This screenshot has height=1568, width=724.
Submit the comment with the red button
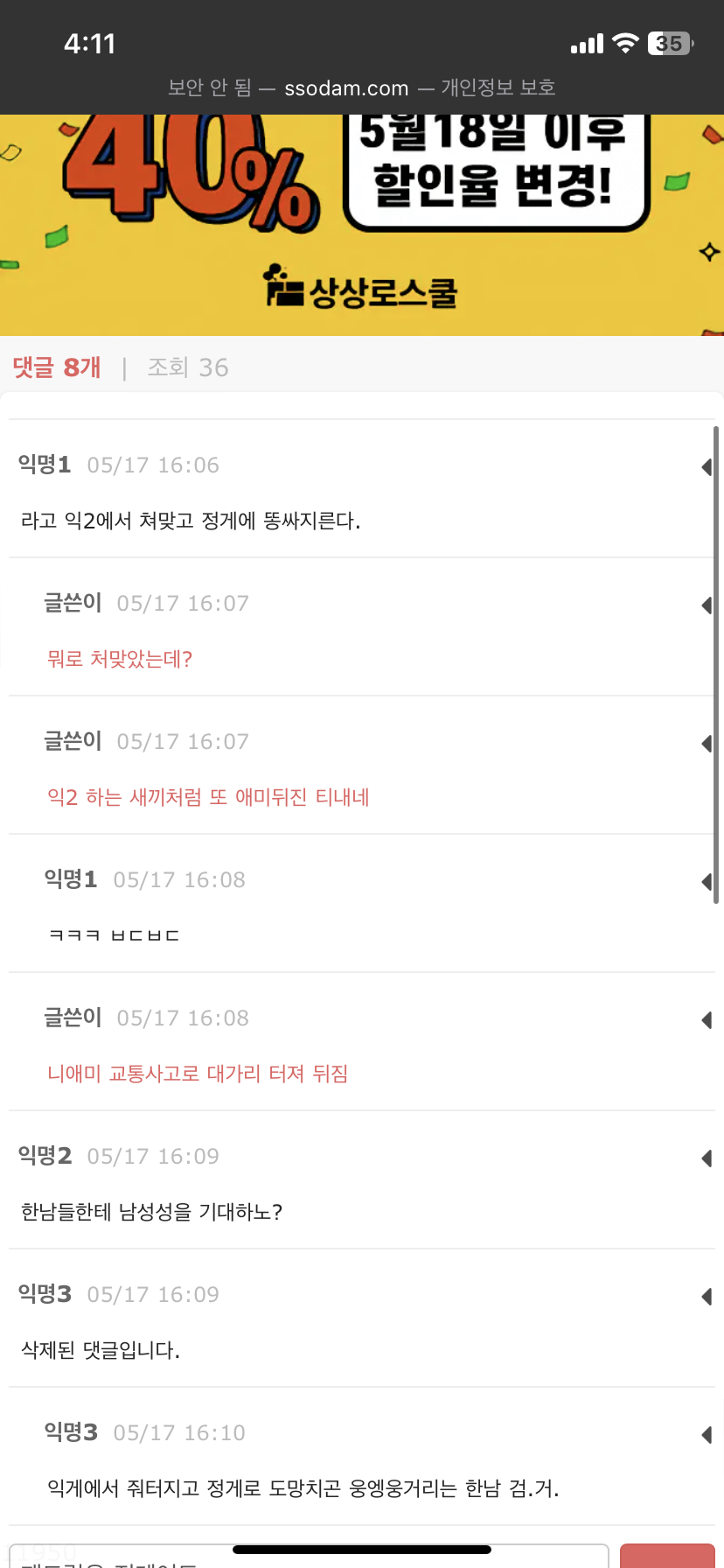667,1557
